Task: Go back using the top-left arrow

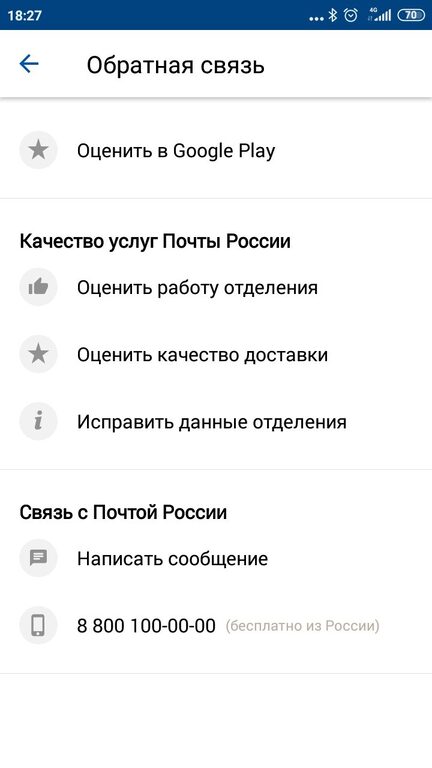Action: coord(29,64)
